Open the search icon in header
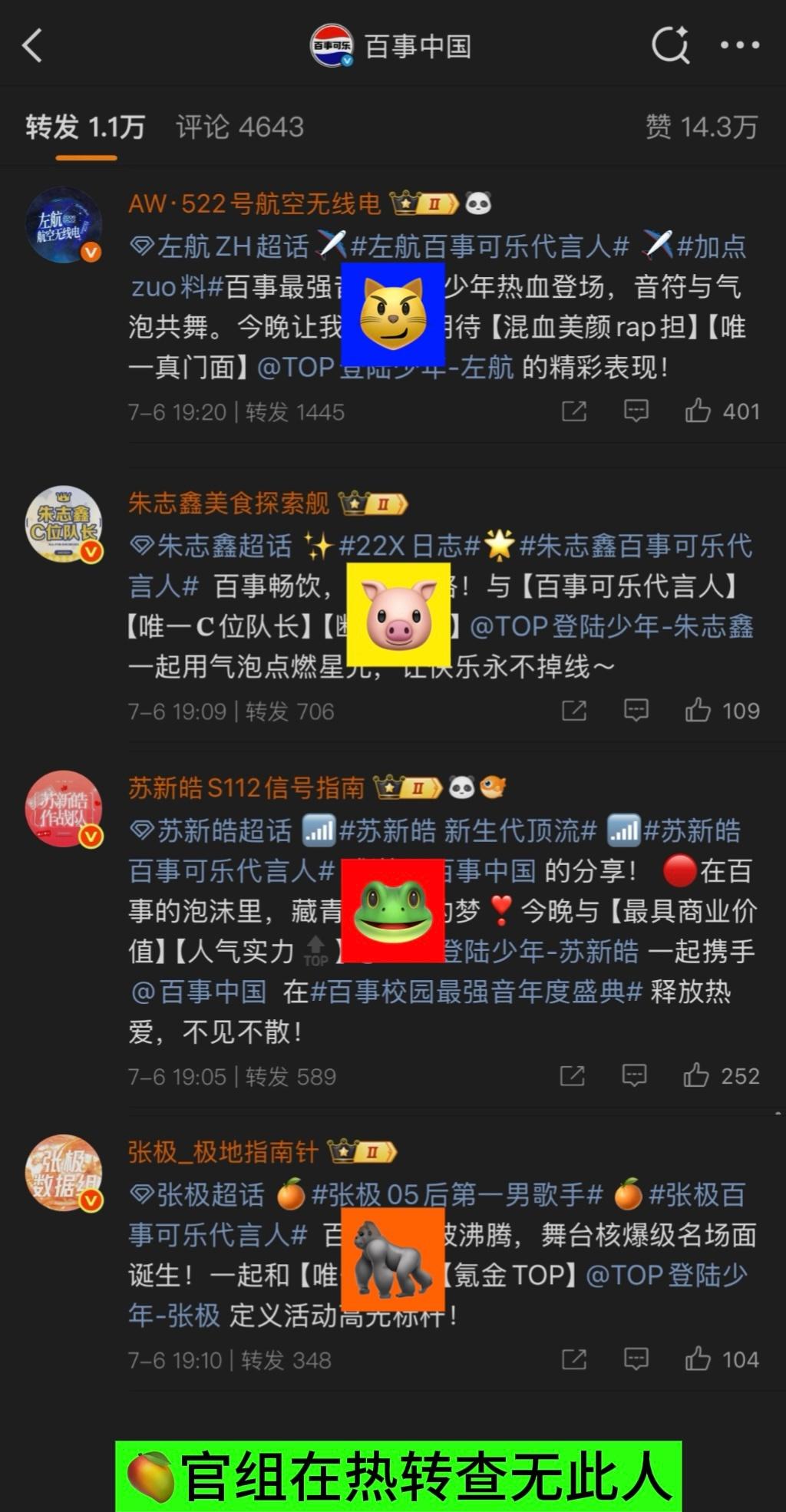The width and height of the screenshot is (786, 1512). pos(669,45)
